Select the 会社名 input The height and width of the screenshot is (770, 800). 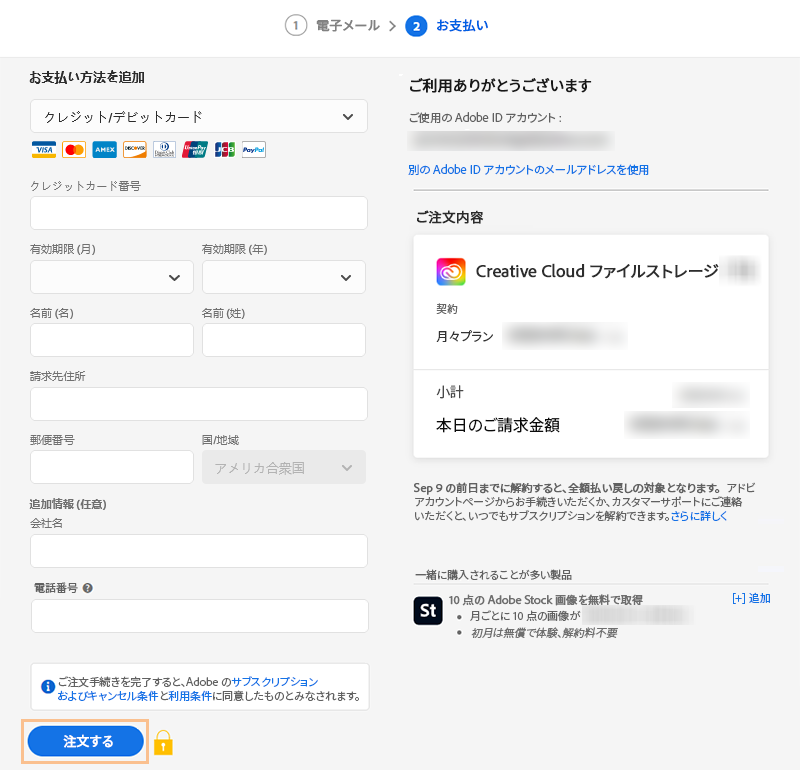pyautogui.click(x=198, y=551)
